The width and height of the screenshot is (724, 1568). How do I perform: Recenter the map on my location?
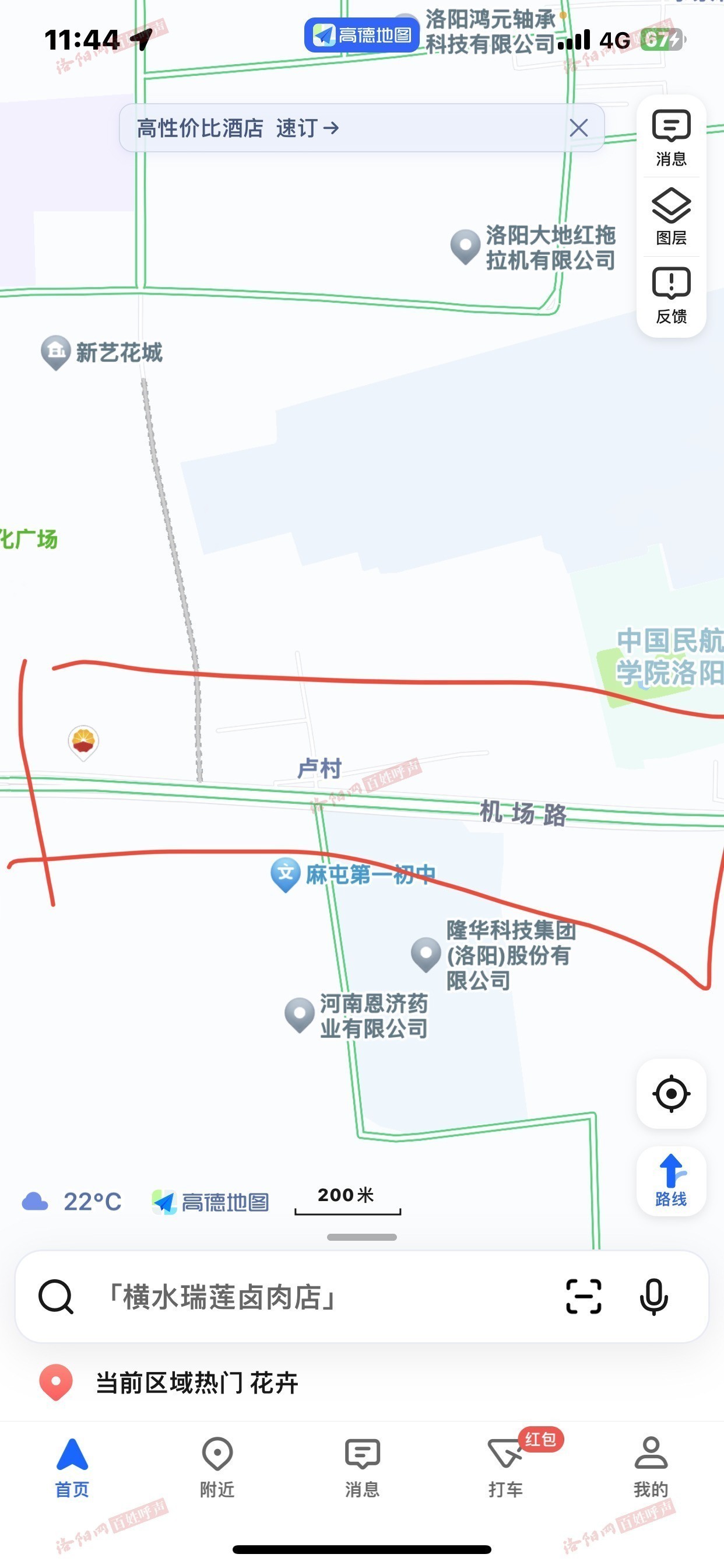(x=671, y=1094)
